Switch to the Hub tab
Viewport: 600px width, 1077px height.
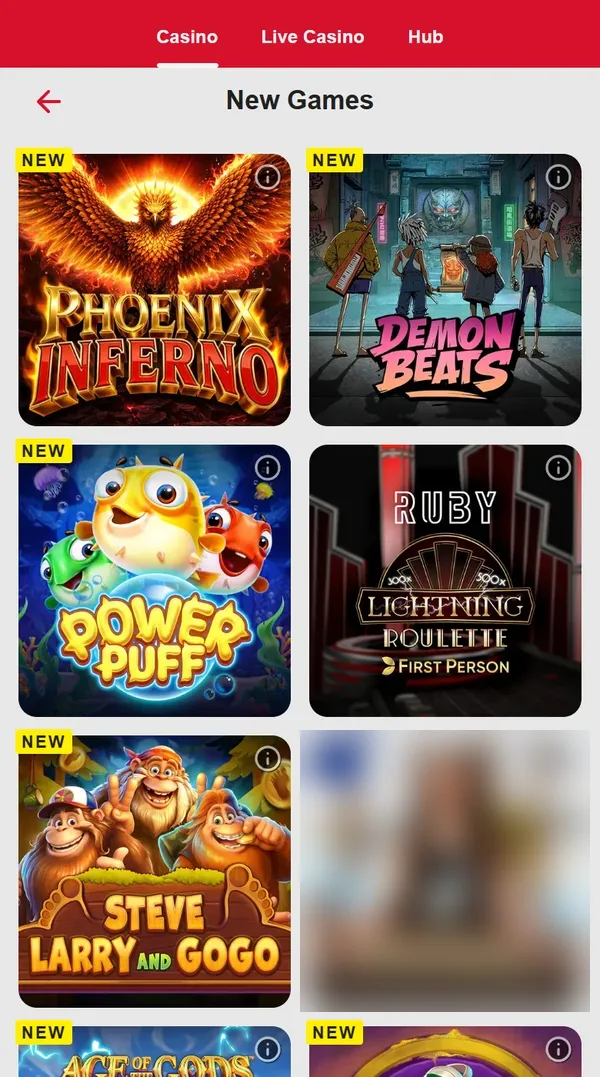point(426,36)
